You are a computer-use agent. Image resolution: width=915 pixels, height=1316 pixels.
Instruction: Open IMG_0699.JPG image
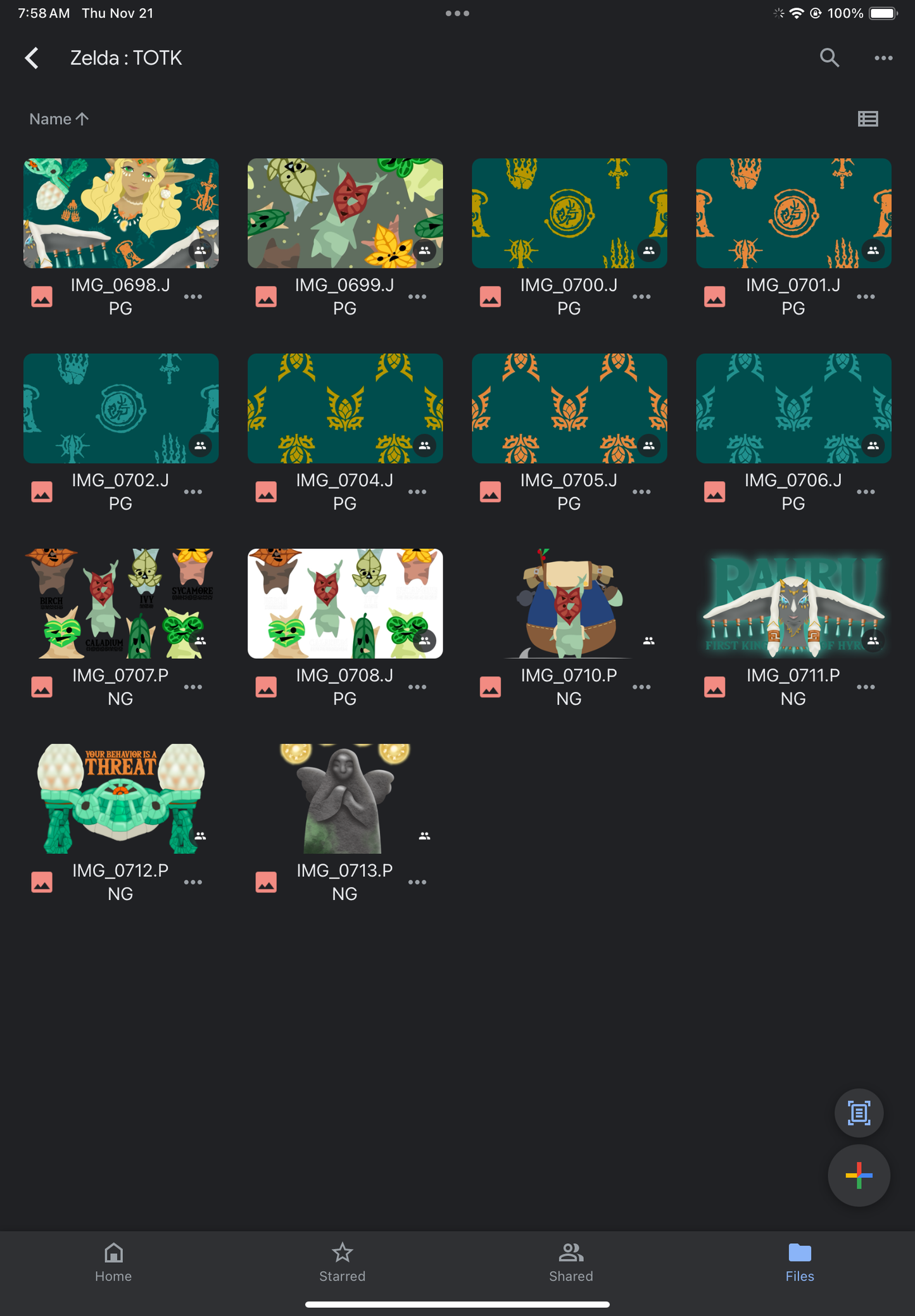(345, 213)
